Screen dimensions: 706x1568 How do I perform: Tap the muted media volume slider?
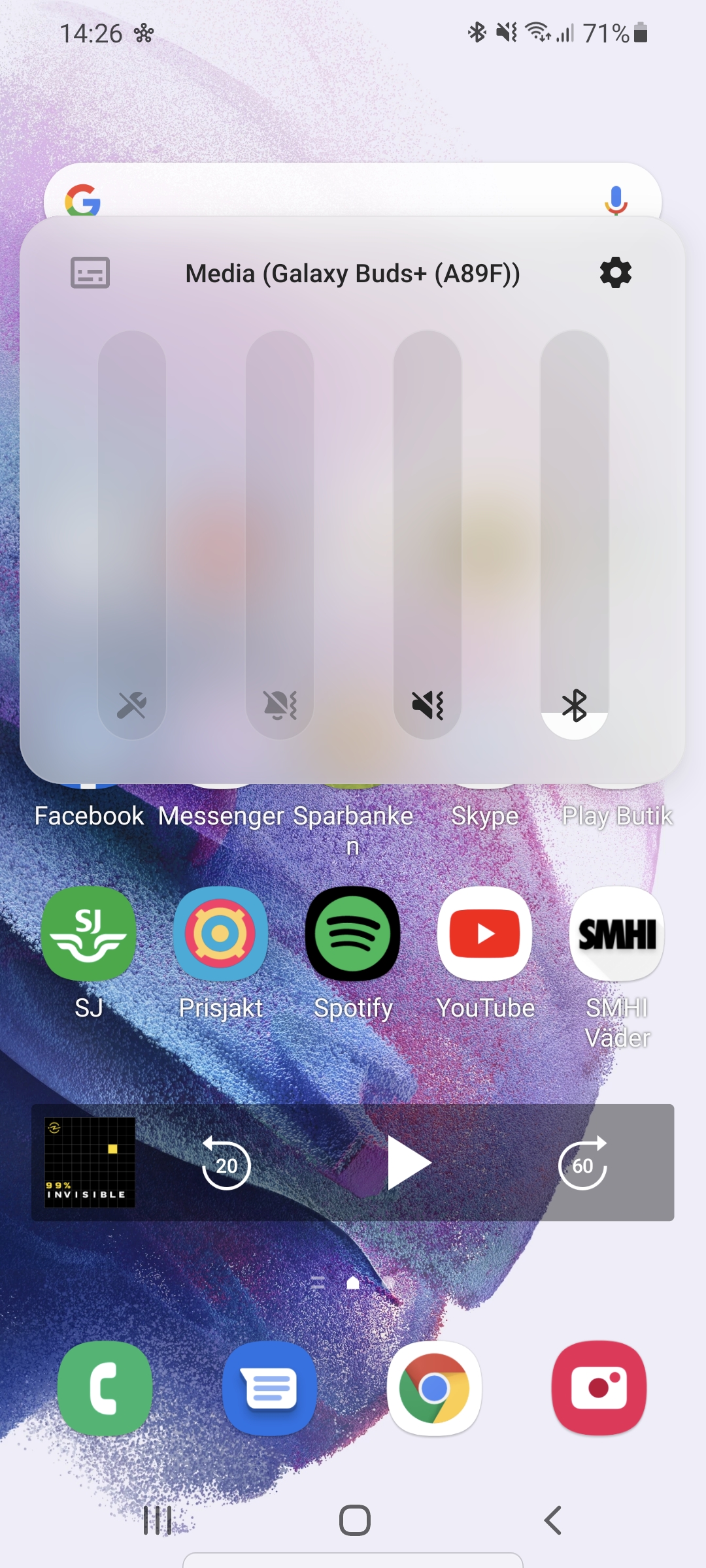point(428,534)
